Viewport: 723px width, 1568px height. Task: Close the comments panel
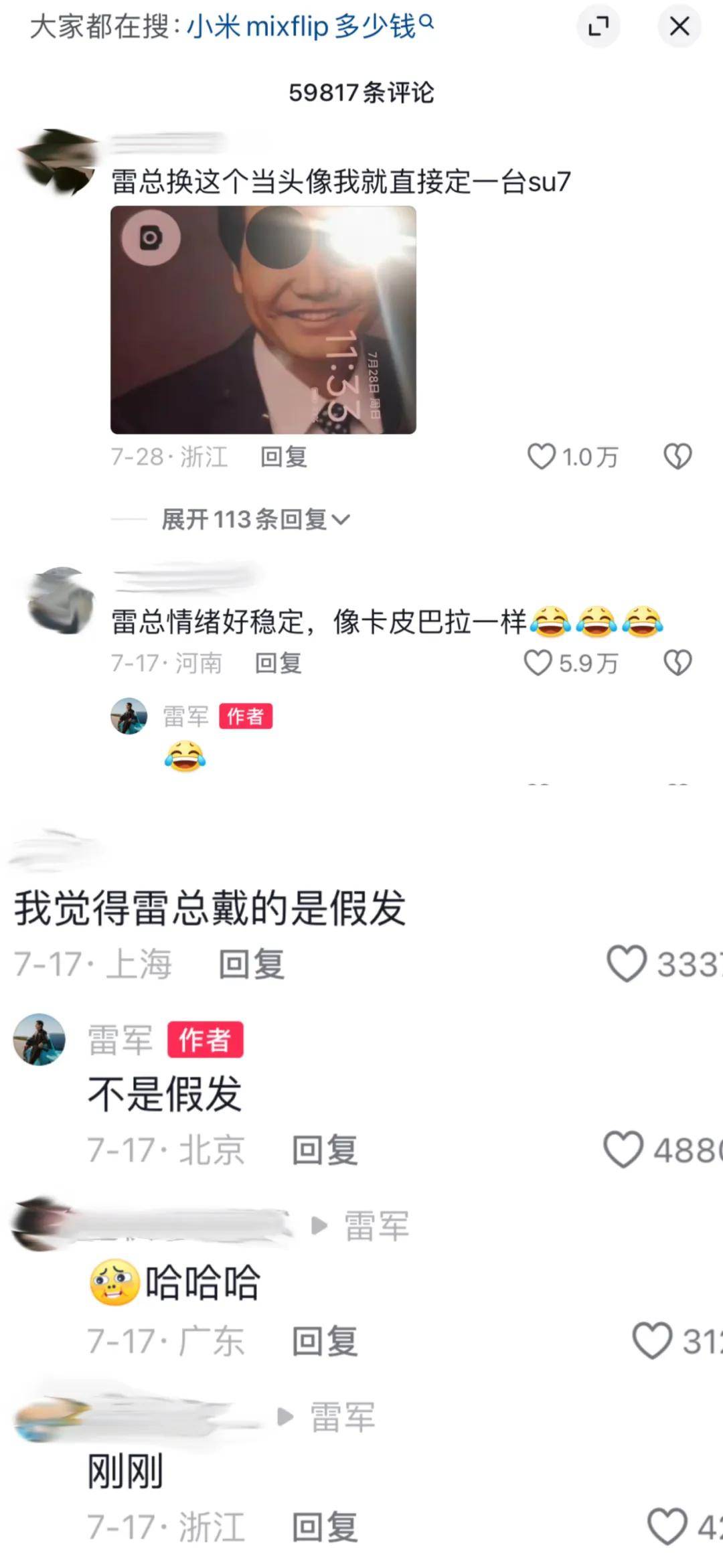click(x=679, y=27)
